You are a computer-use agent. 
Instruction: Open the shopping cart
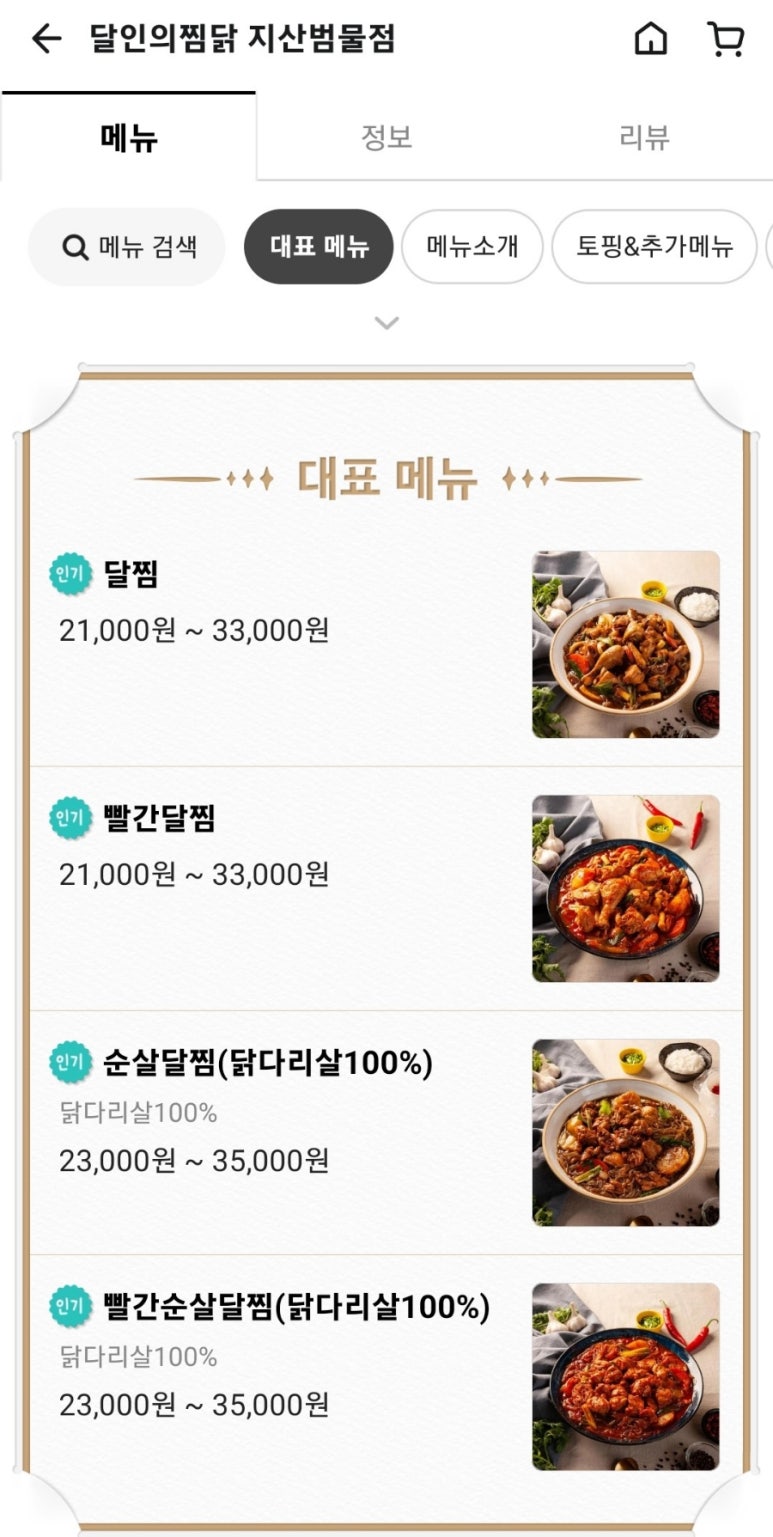click(725, 40)
